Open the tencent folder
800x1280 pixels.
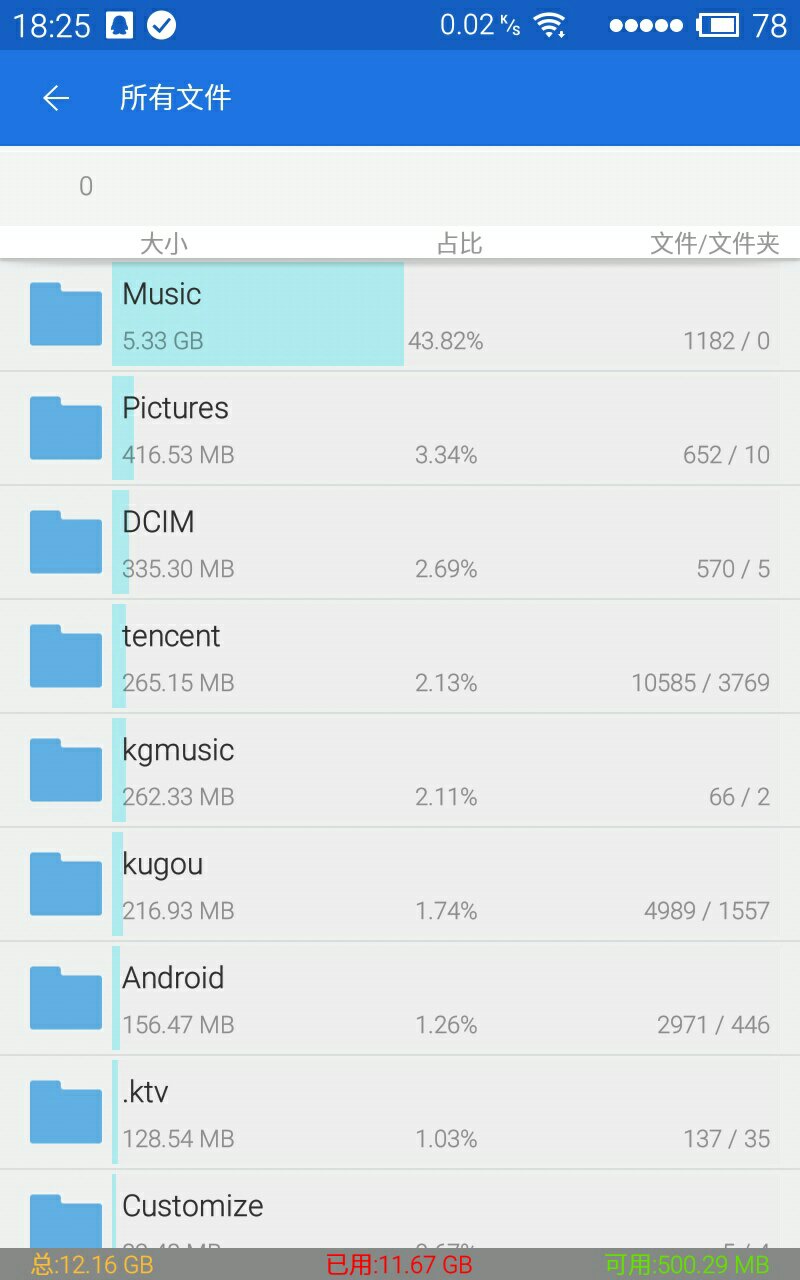pos(400,657)
